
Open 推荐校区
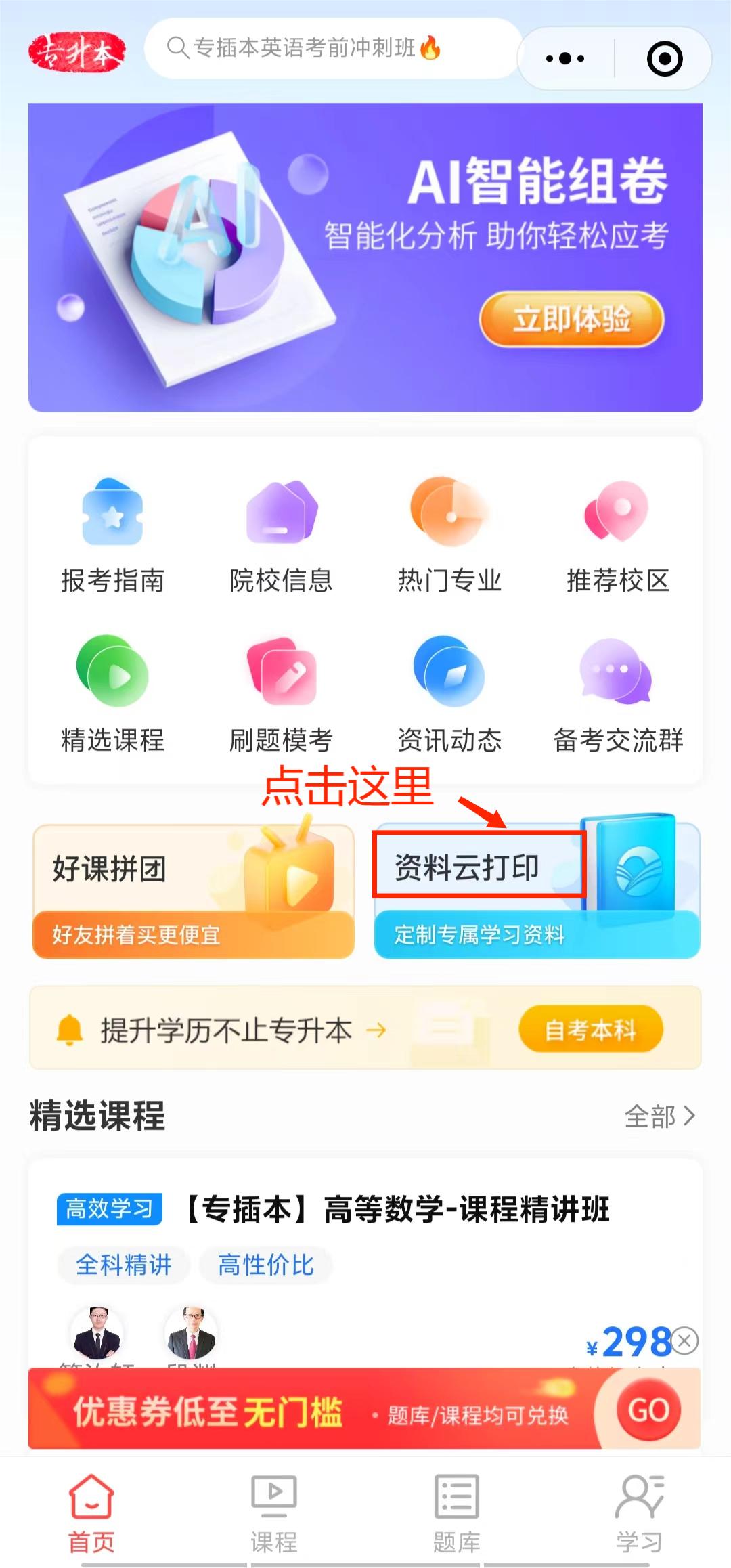(617, 535)
